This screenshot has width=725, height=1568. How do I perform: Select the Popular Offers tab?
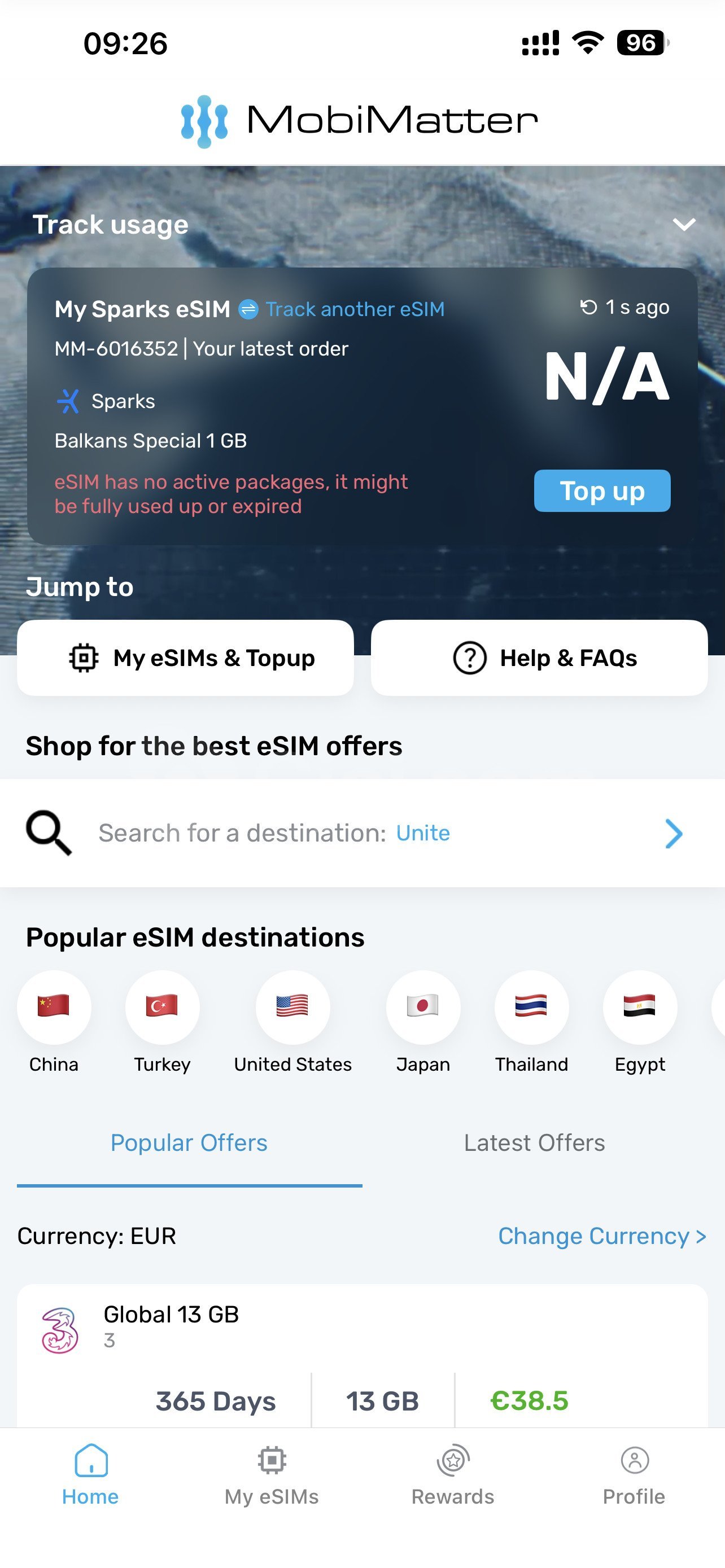click(189, 1143)
